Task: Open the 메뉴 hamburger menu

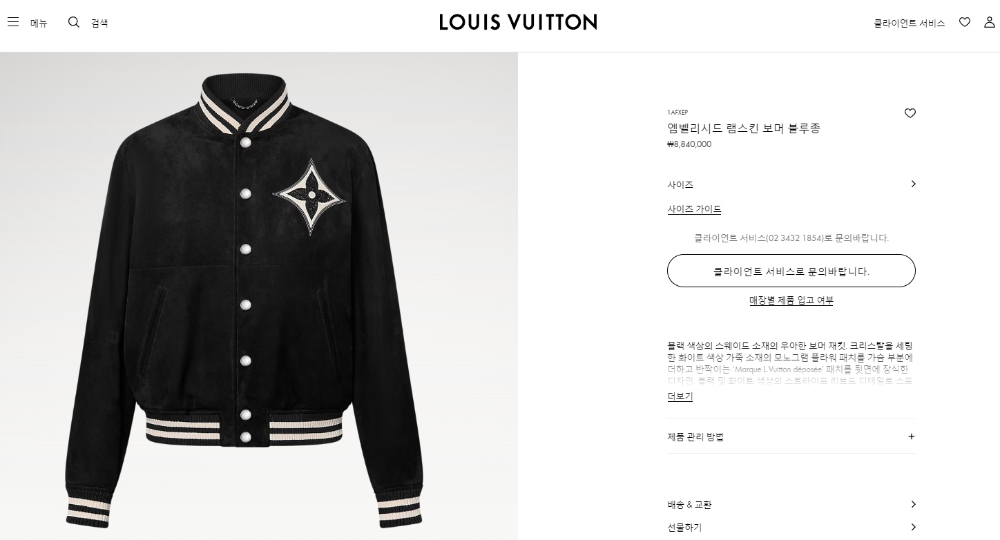Action: [x=27, y=22]
